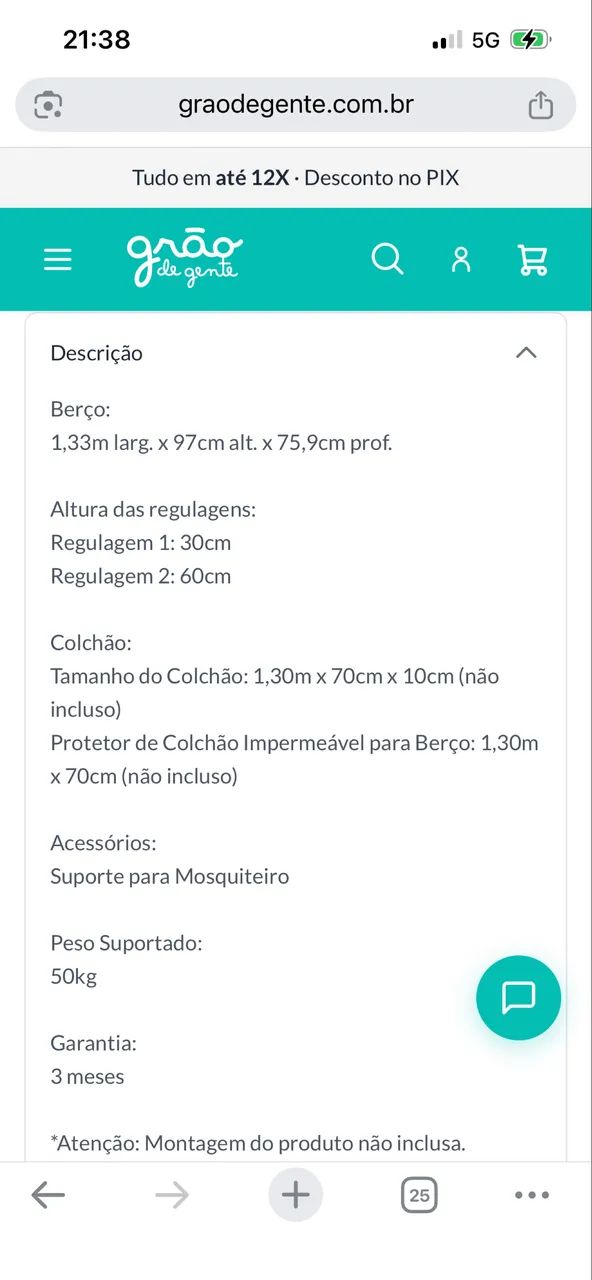Open the browser's three-dot menu

coord(532,1195)
